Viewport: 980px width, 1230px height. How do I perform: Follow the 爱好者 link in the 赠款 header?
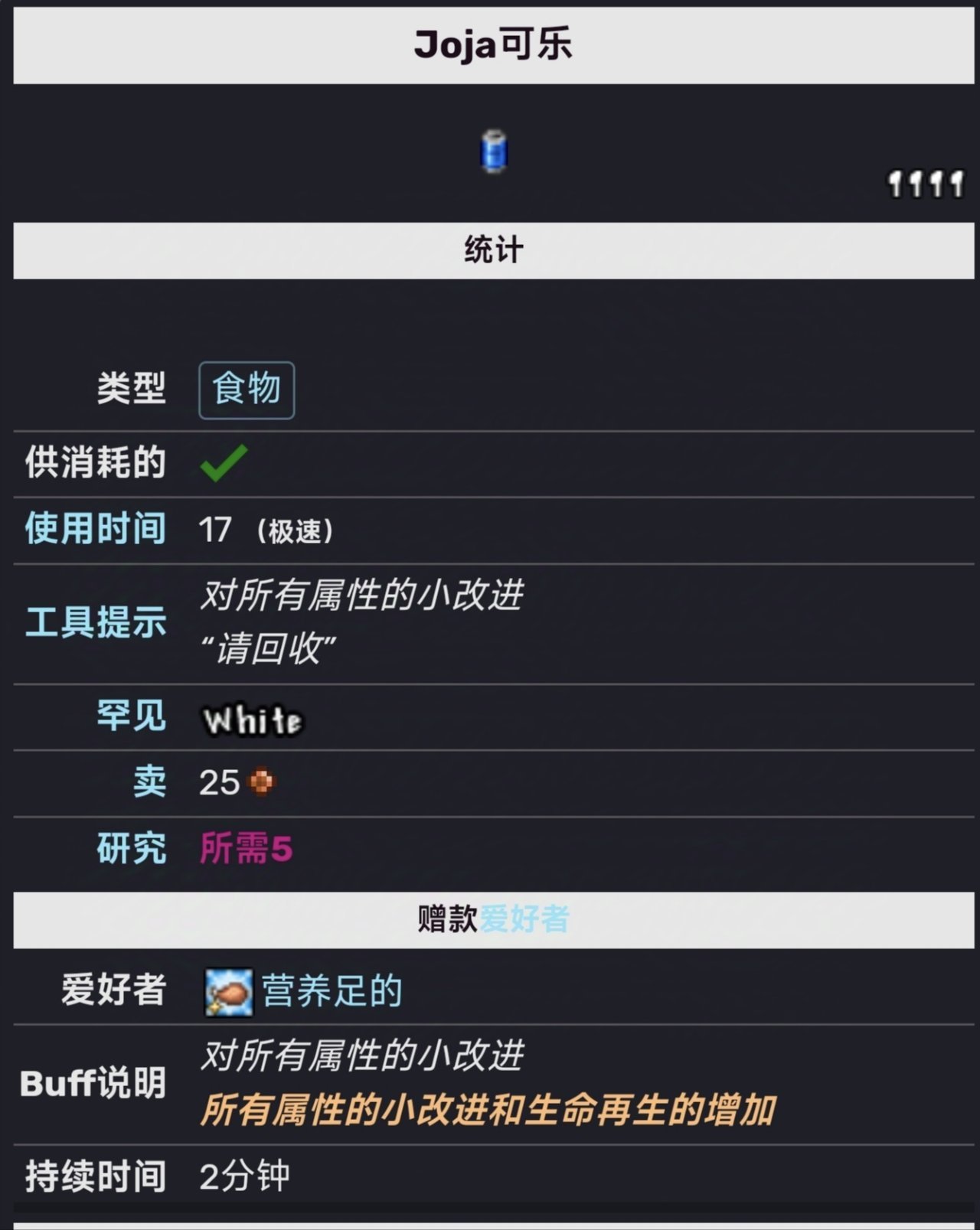524,918
